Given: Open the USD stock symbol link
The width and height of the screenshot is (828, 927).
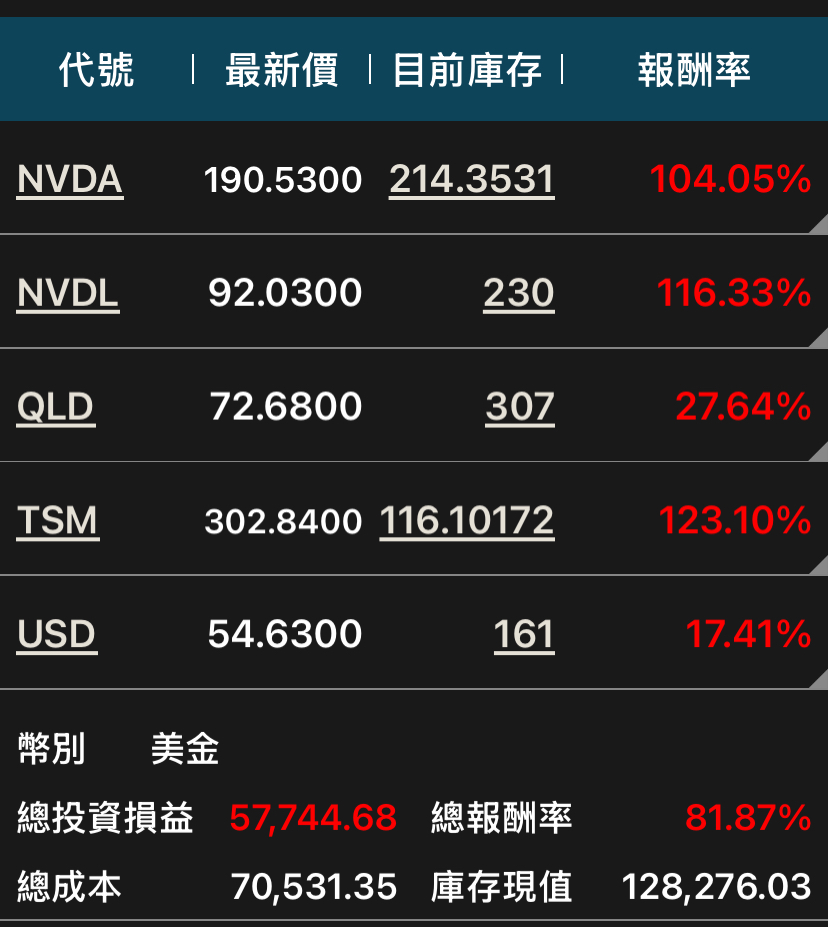Looking at the screenshot, I should pyautogui.click(x=57, y=635).
